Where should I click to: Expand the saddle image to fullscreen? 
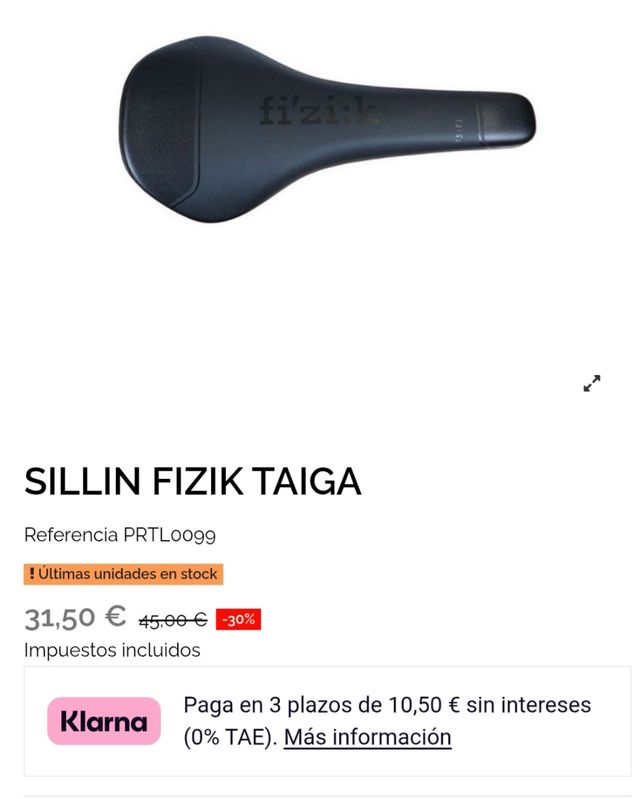(x=592, y=383)
